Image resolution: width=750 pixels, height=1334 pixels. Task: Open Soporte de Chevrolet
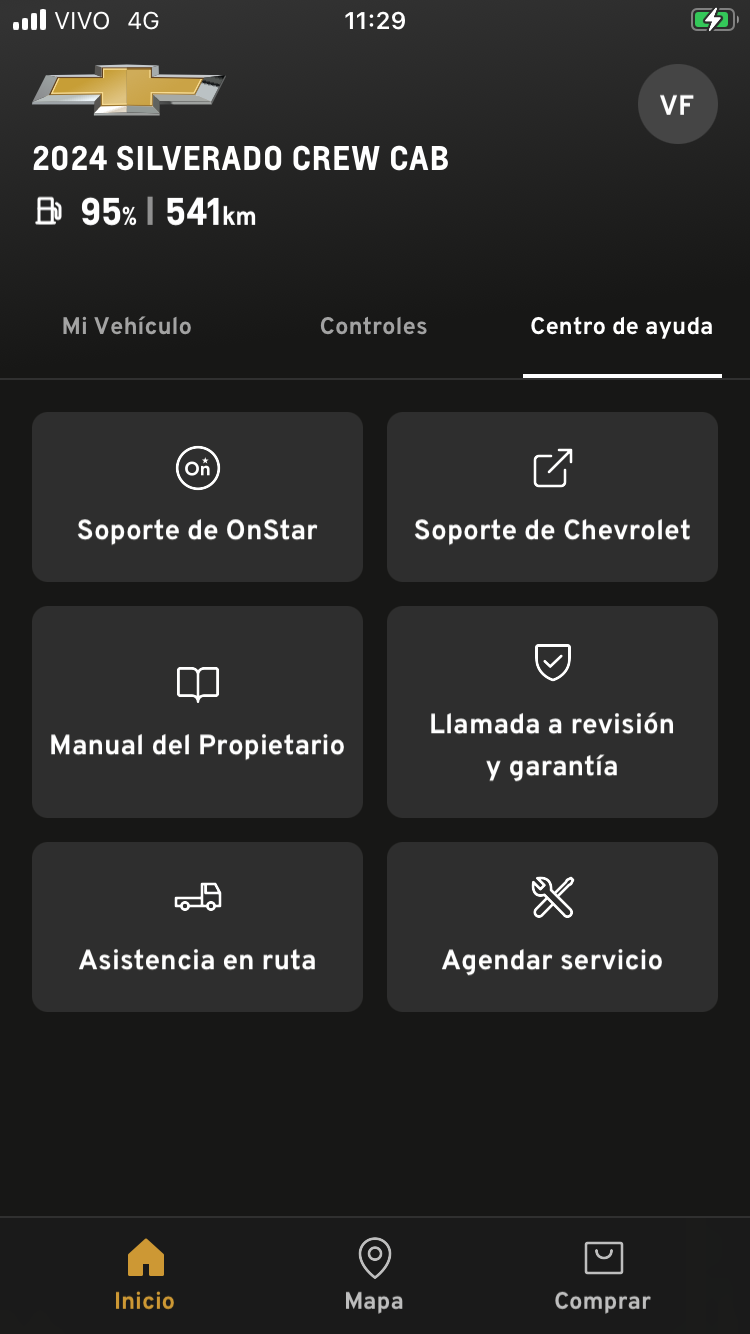(x=552, y=497)
